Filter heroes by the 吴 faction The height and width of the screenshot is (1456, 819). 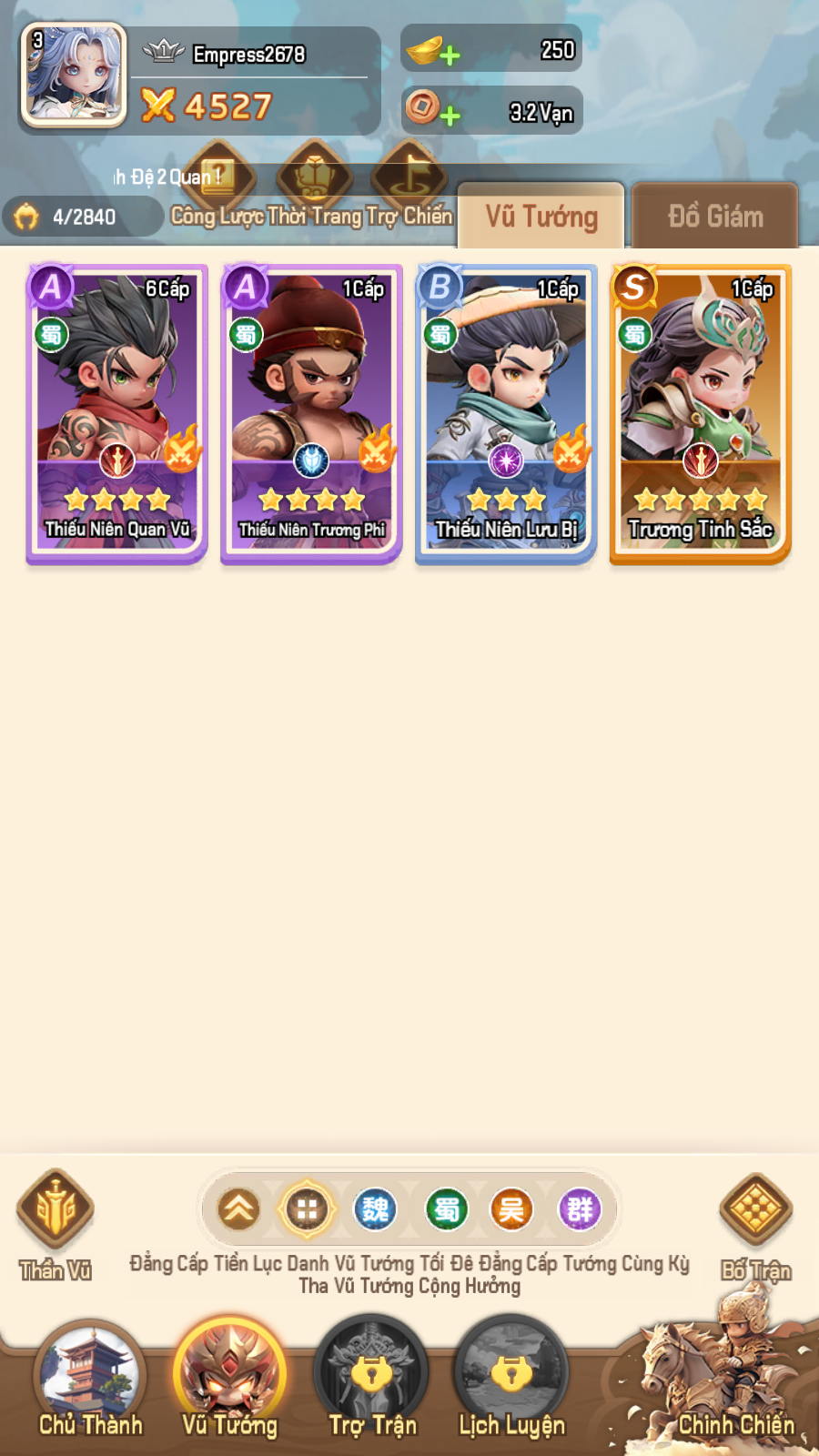pos(511,1209)
